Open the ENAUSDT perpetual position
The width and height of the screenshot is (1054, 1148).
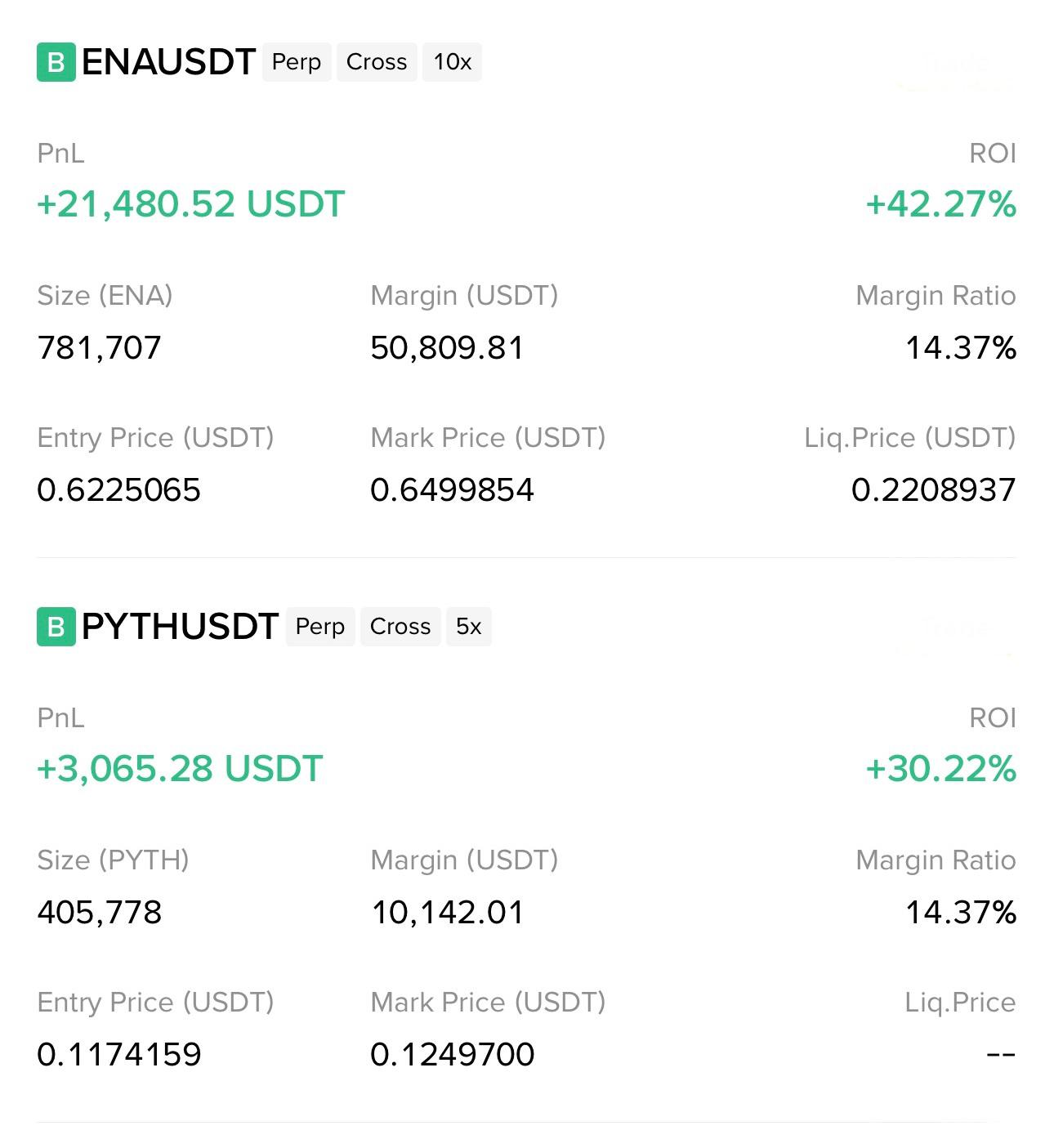169,62
